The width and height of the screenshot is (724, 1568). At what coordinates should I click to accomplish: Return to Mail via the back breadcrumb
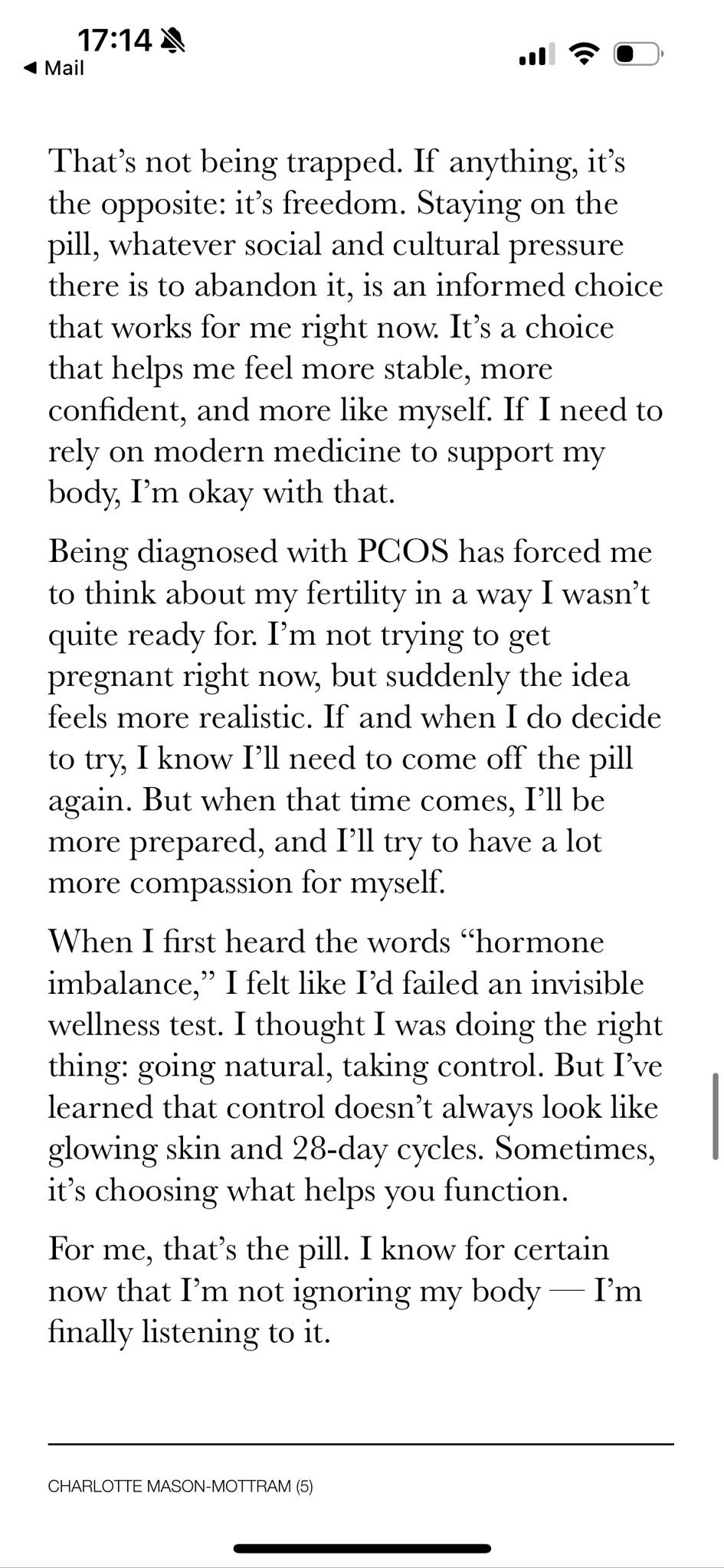coord(54,68)
